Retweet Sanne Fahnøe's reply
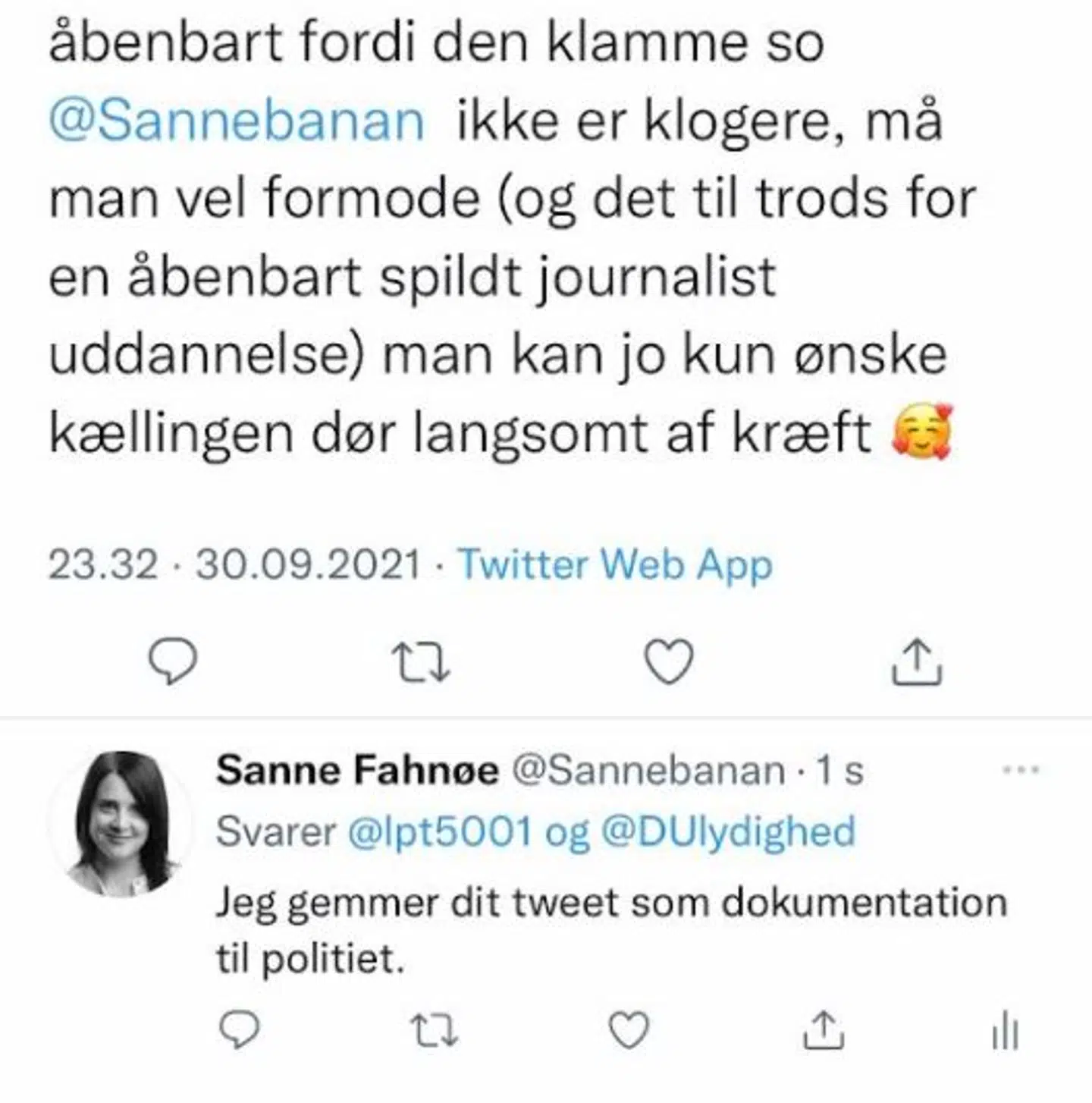Image resolution: width=1092 pixels, height=1103 pixels. [434, 1032]
